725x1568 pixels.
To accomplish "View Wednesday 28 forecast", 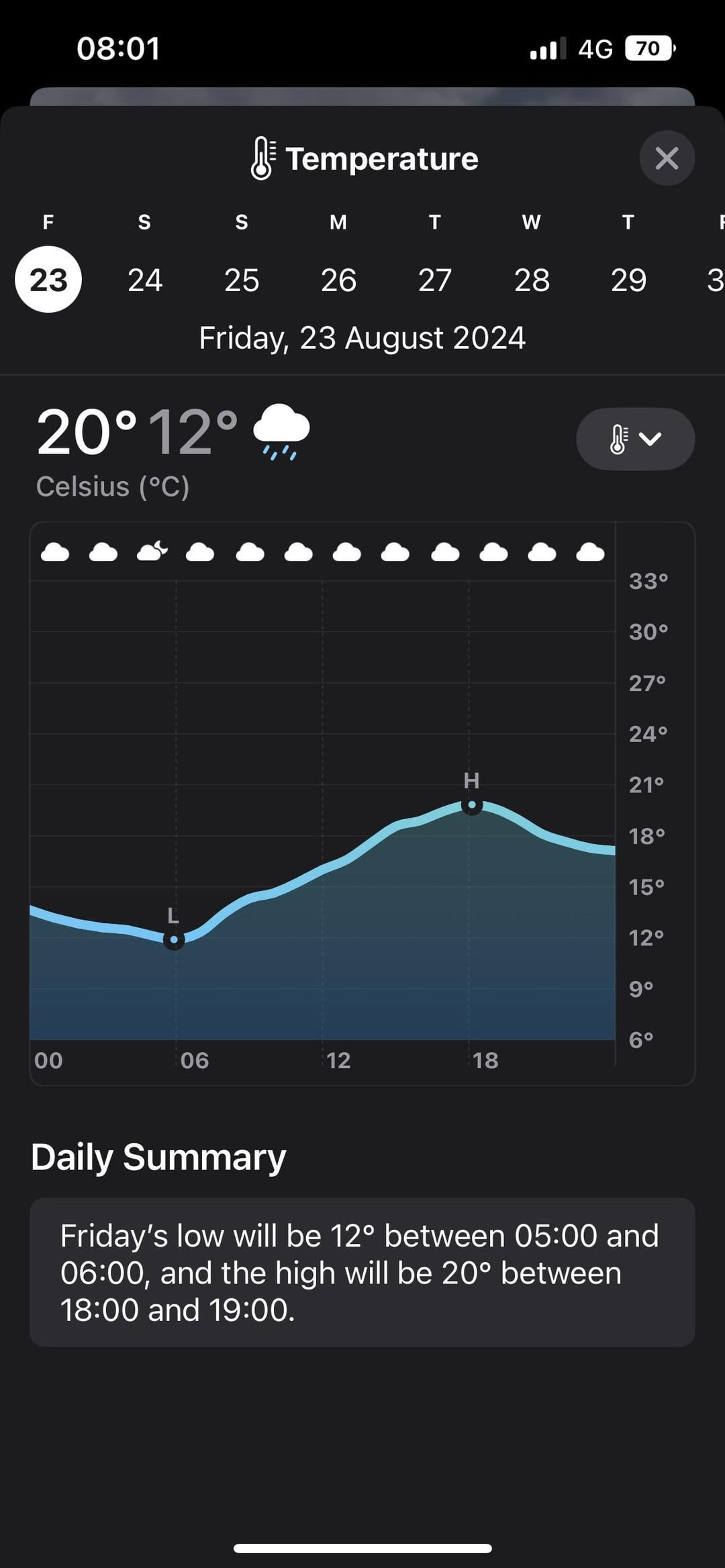I will pyautogui.click(x=532, y=279).
